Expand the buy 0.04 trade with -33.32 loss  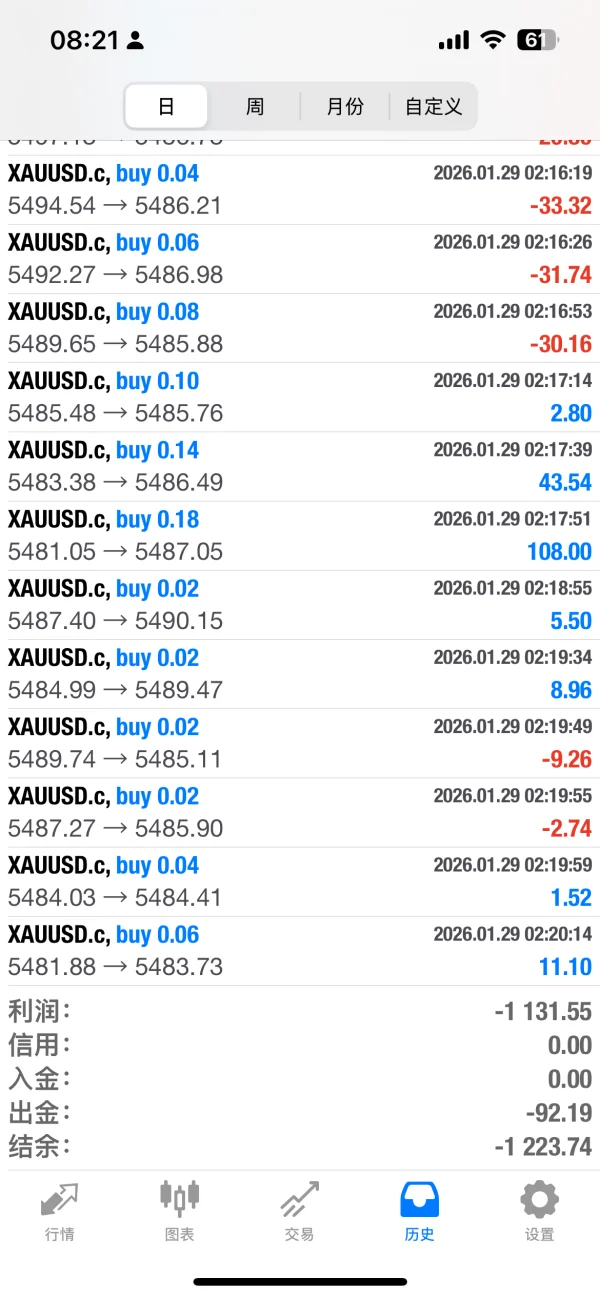point(300,190)
